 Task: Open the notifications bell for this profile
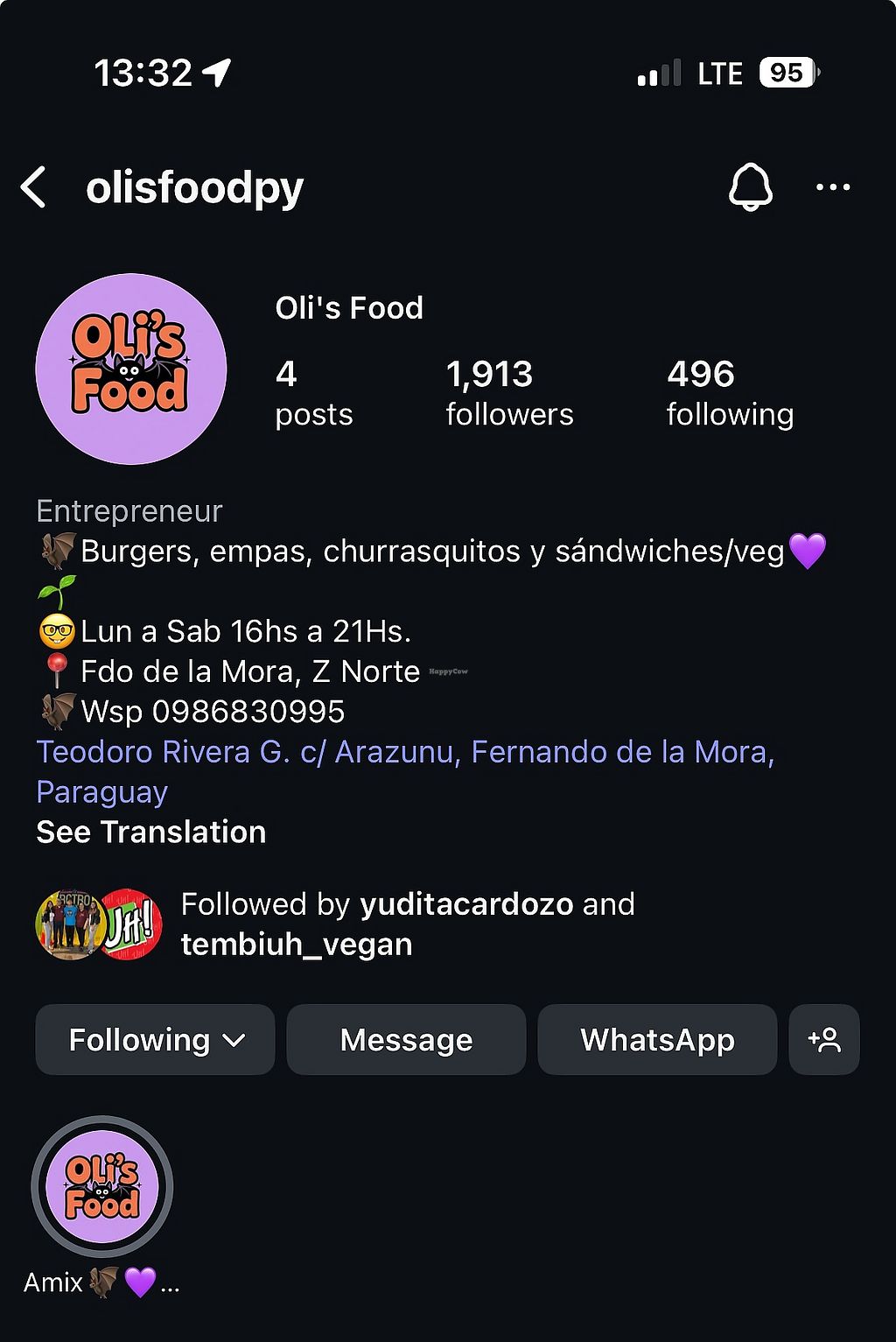(x=750, y=186)
